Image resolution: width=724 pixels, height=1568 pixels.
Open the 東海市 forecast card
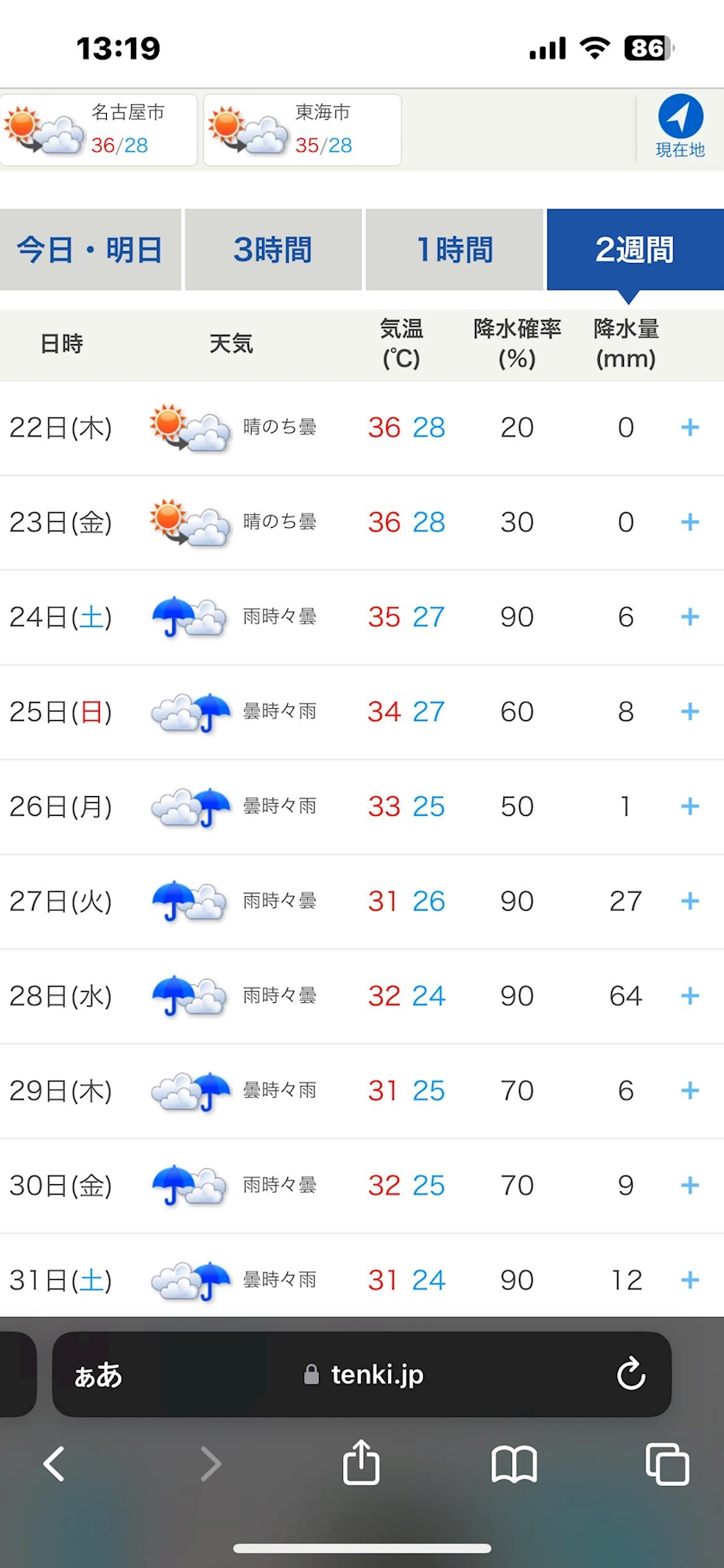[x=303, y=129]
